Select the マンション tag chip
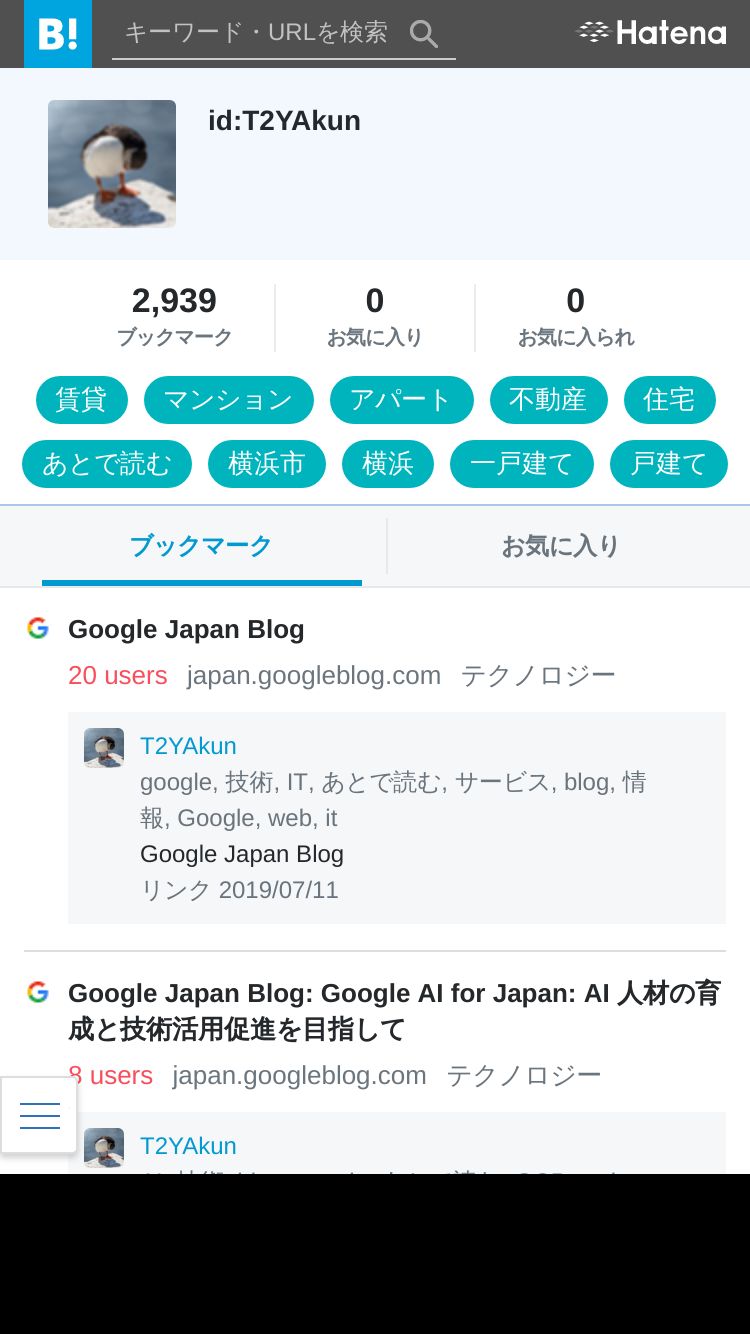The height and width of the screenshot is (1334, 750). tap(229, 400)
